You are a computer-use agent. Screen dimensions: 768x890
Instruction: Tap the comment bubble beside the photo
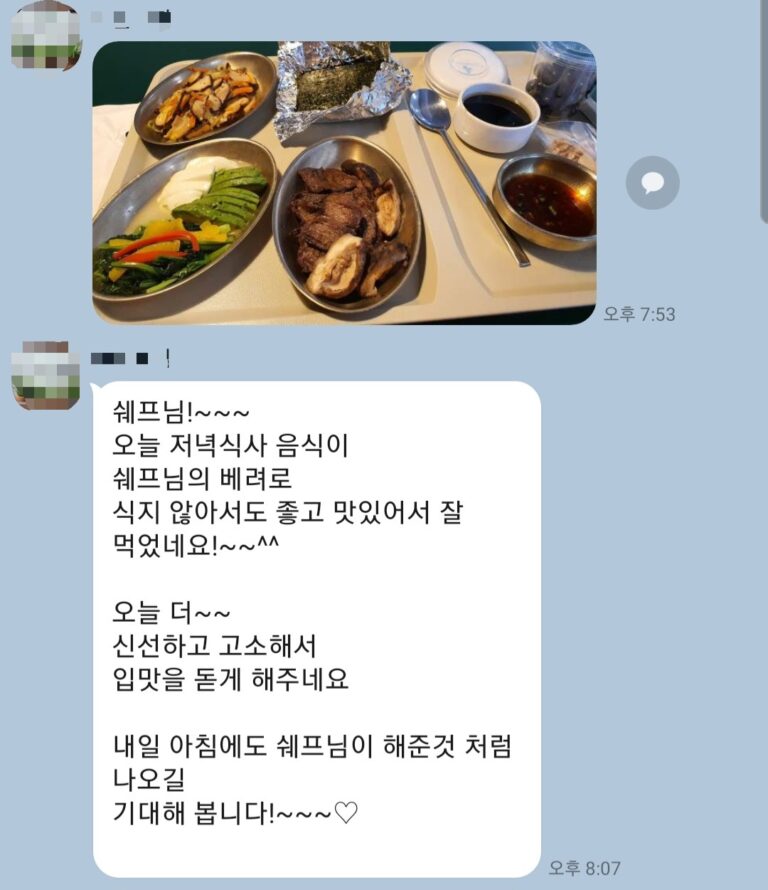tap(652, 183)
